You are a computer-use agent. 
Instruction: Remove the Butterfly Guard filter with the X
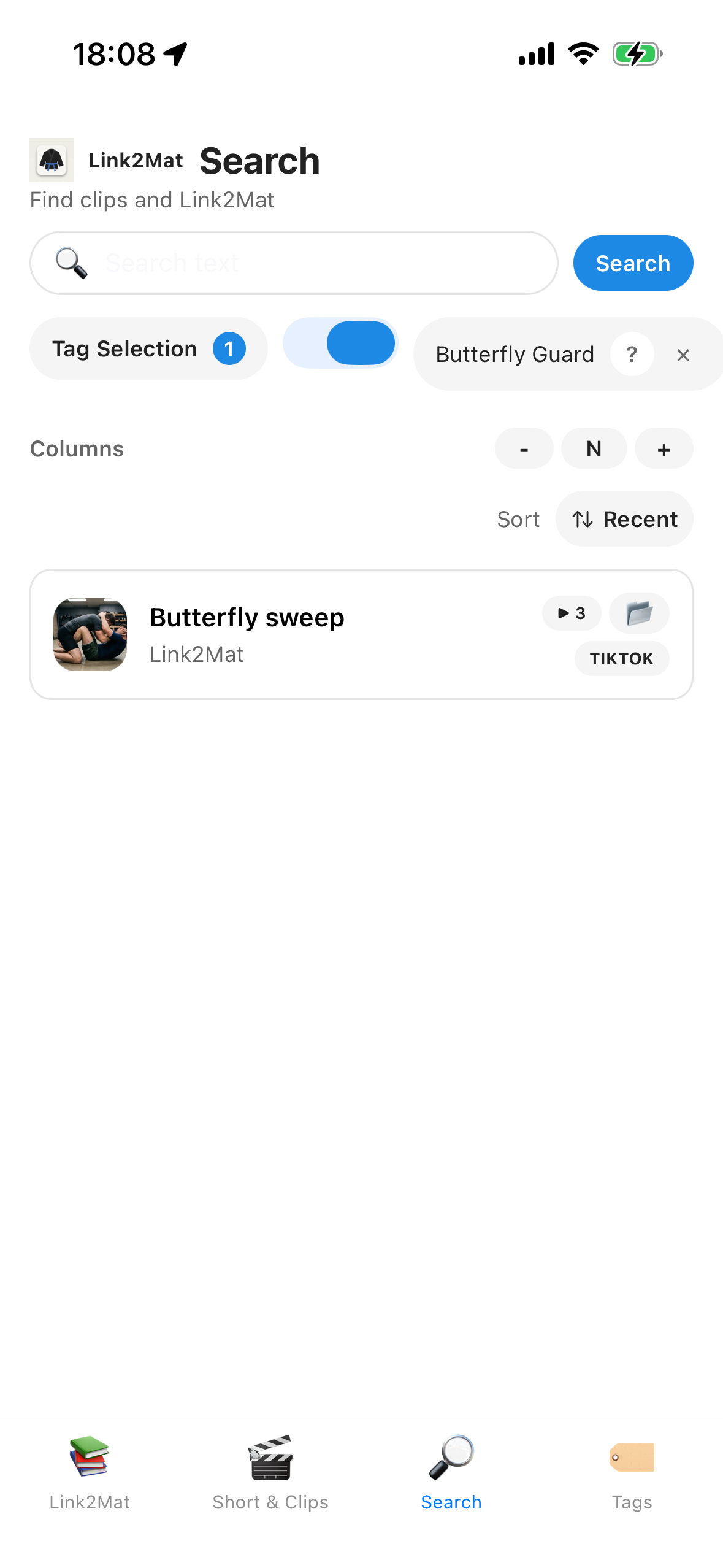pos(683,355)
